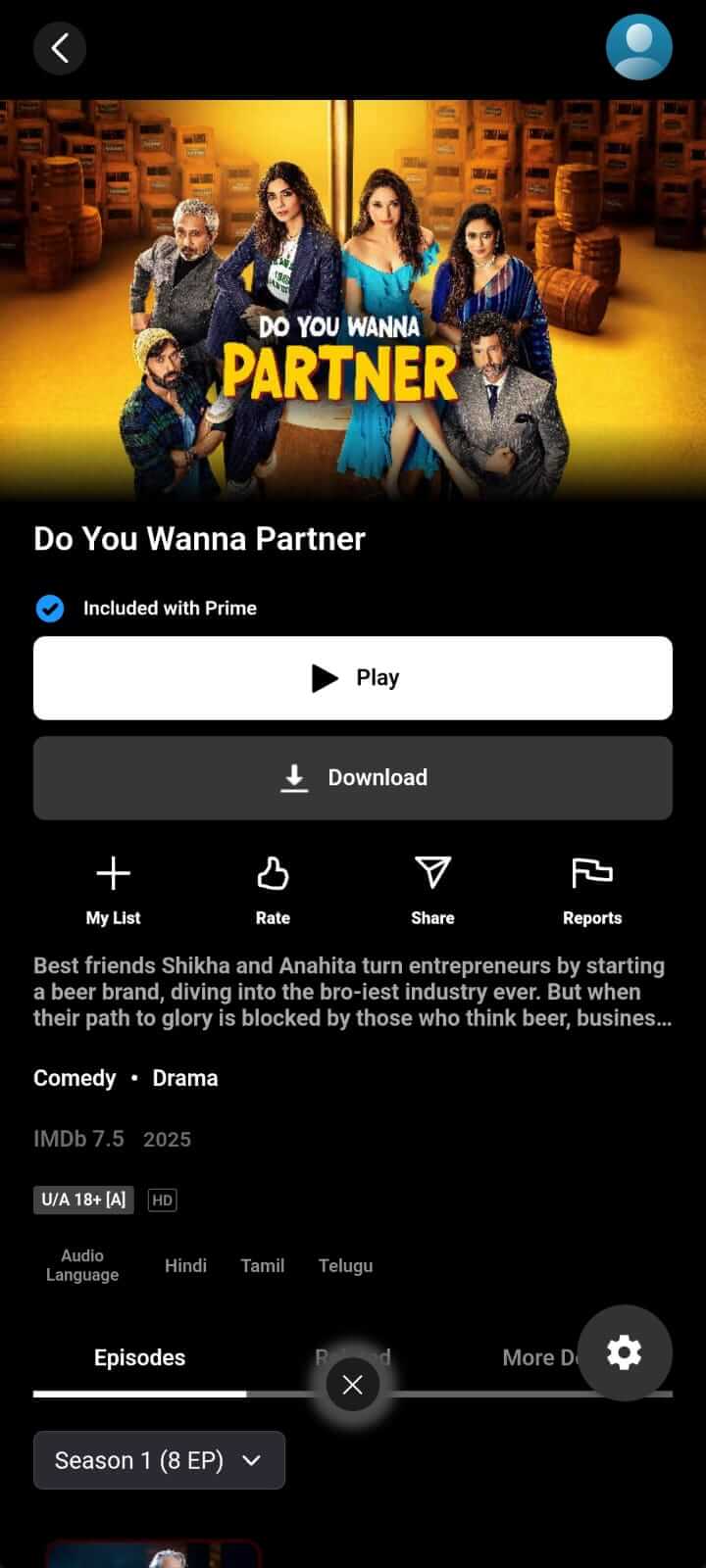Expand the truncated show description

pos(353,992)
